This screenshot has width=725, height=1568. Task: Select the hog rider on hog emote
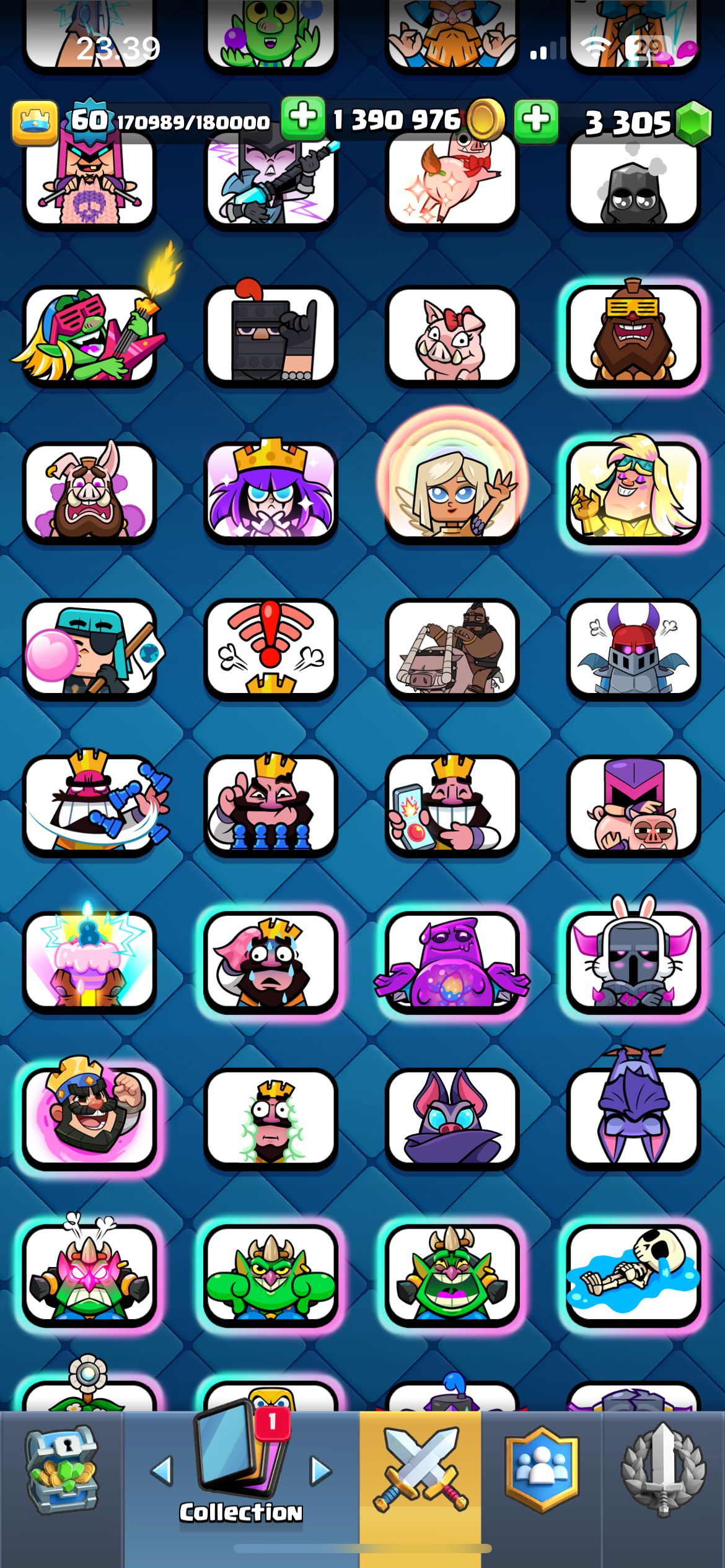click(x=452, y=648)
